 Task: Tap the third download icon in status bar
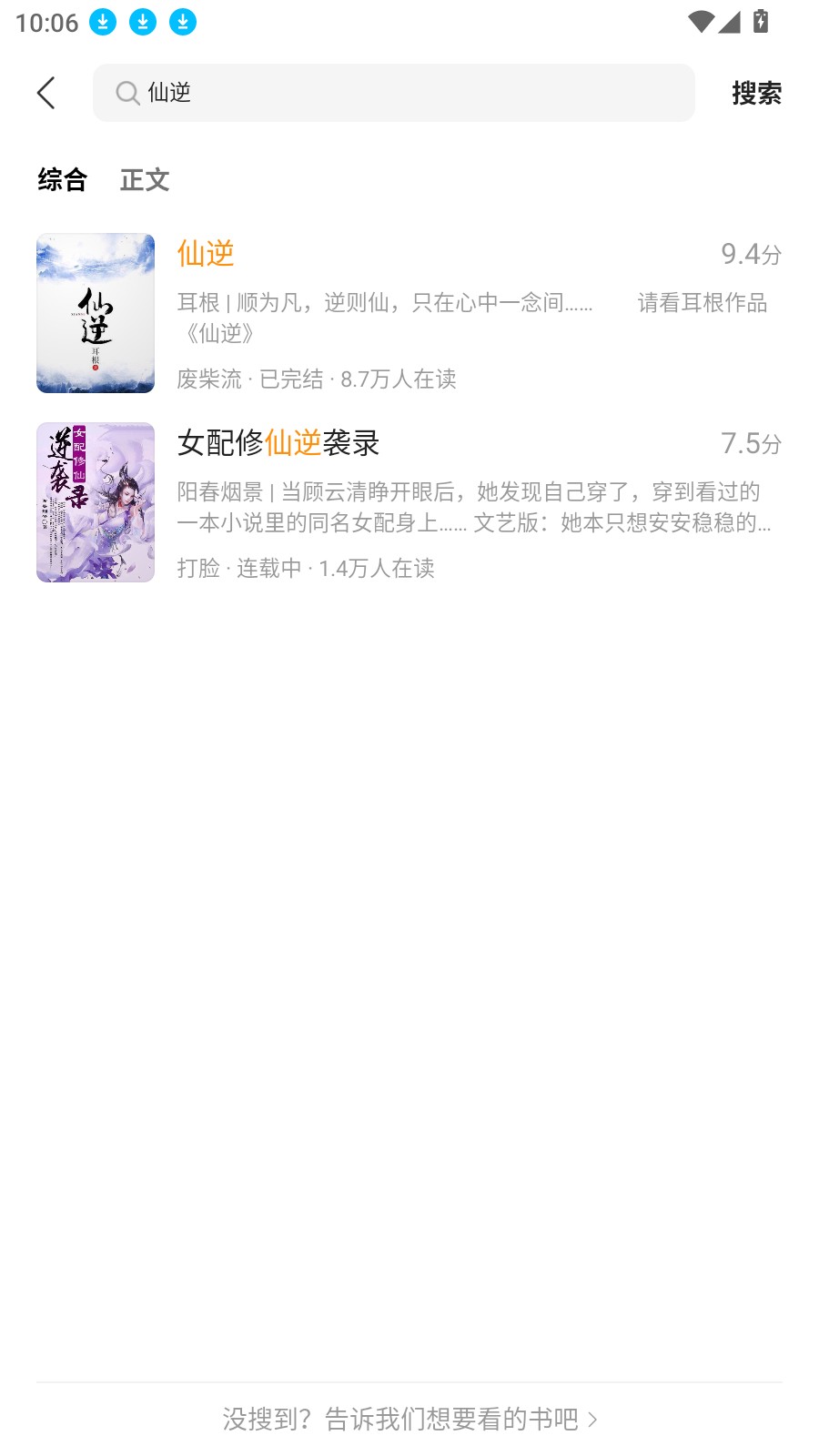181,20
